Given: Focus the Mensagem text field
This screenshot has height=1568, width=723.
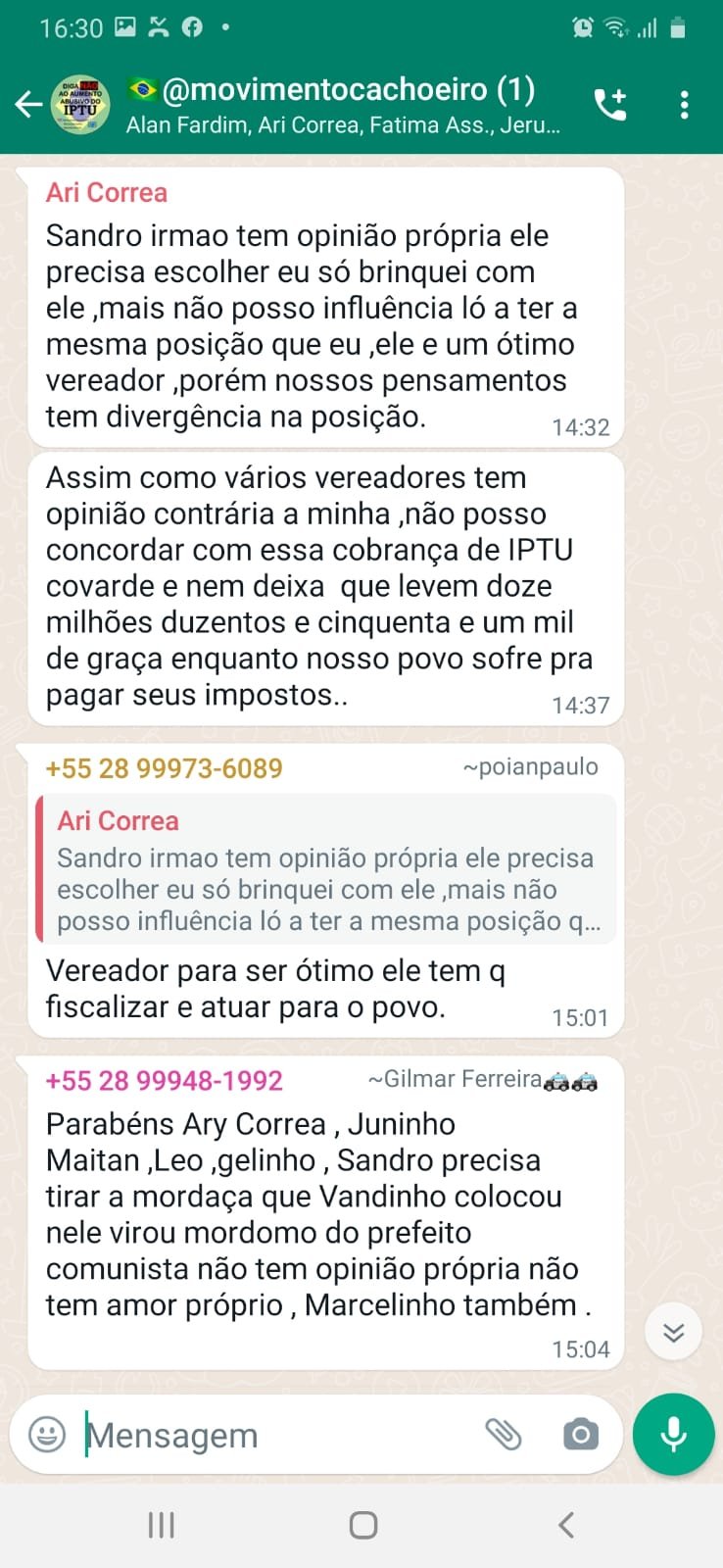Looking at the screenshot, I should [274, 1435].
